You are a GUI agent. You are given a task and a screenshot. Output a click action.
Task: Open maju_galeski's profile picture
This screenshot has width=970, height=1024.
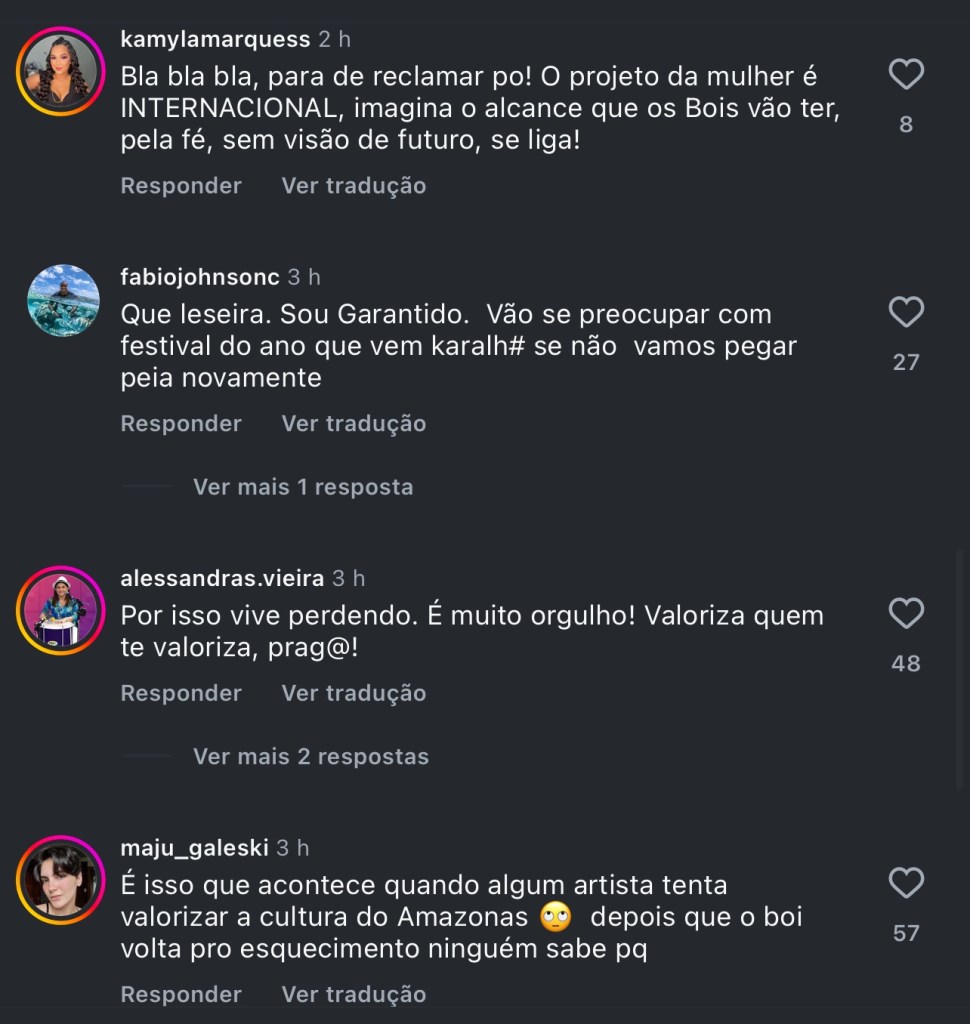pos(62,880)
